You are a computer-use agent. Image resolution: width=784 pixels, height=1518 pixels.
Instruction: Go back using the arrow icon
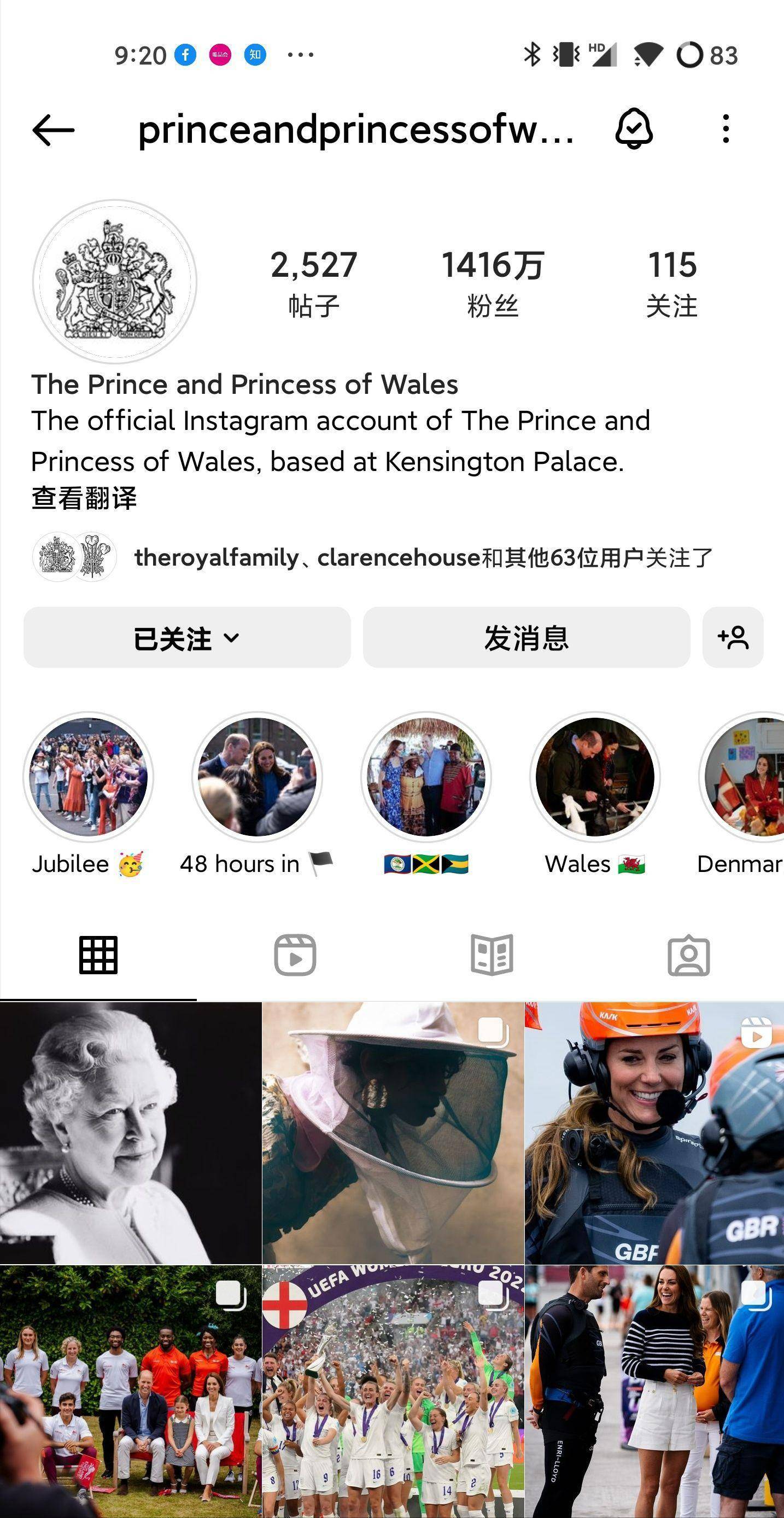coord(54,130)
